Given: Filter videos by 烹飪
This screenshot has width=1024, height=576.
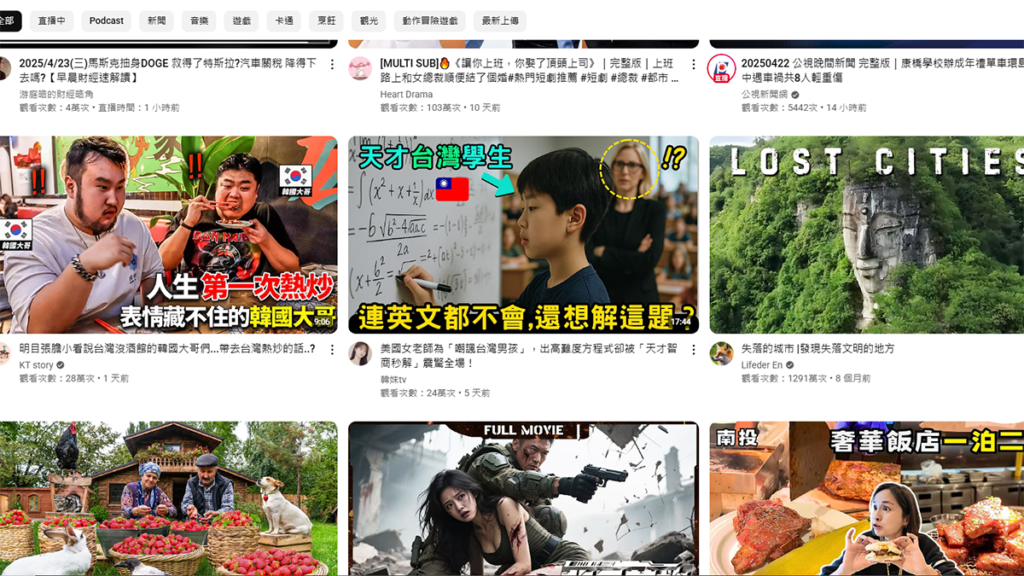Looking at the screenshot, I should pyautogui.click(x=326, y=20).
